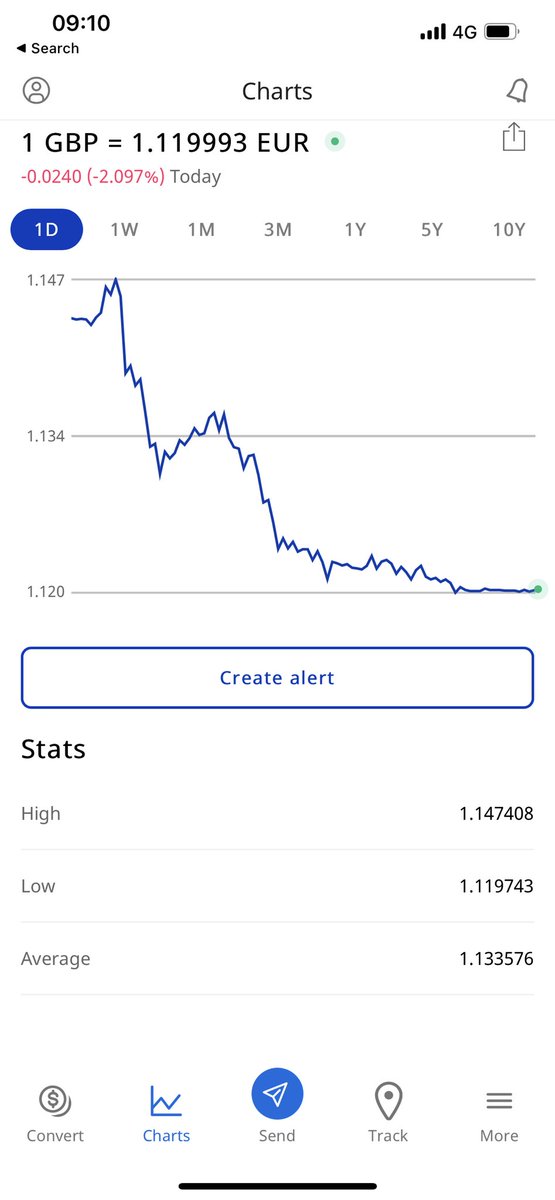This screenshot has width=555, height=1200.
Task: Switch to the 1M range
Action: pyautogui.click(x=201, y=229)
